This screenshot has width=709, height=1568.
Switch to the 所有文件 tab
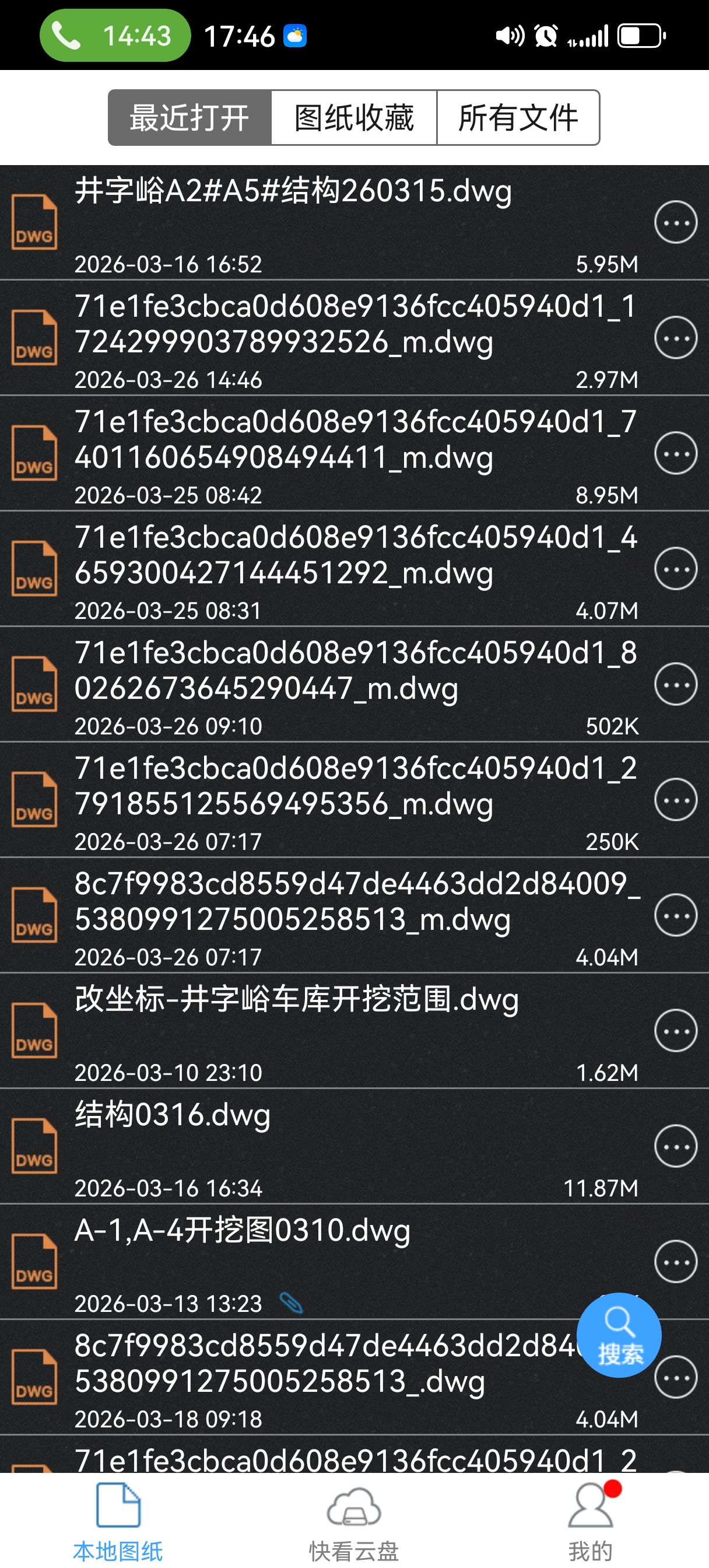pos(518,117)
